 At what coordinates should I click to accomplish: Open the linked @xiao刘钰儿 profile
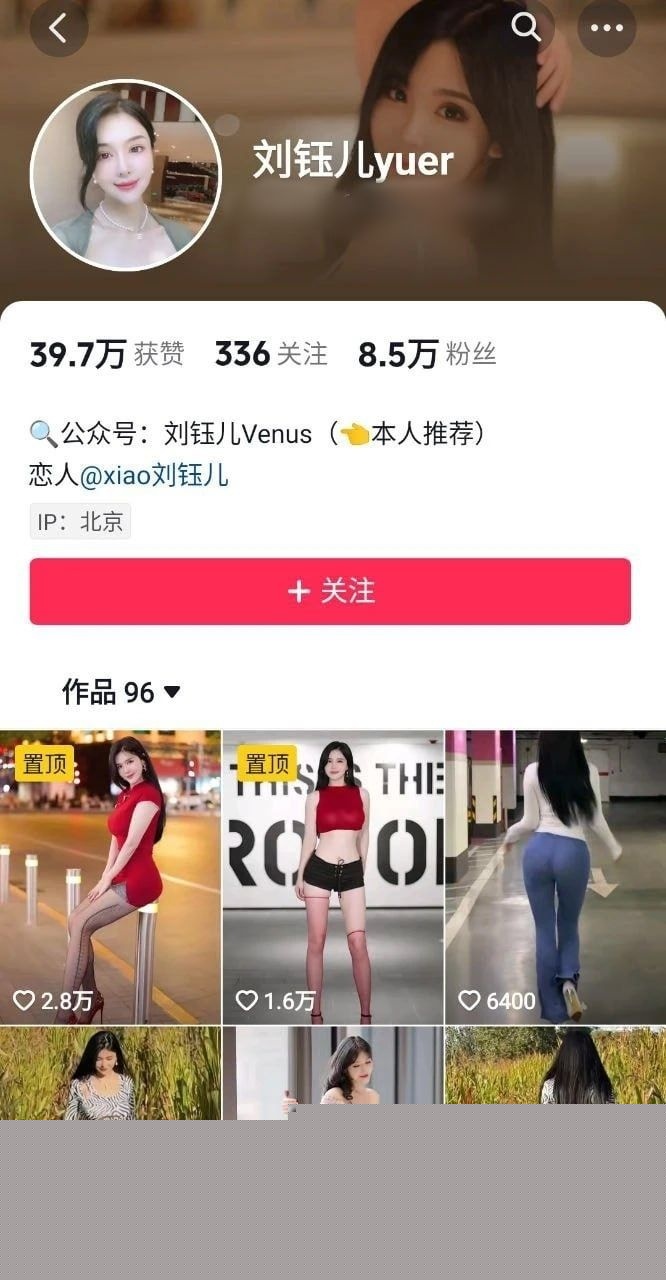(x=154, y=474)
